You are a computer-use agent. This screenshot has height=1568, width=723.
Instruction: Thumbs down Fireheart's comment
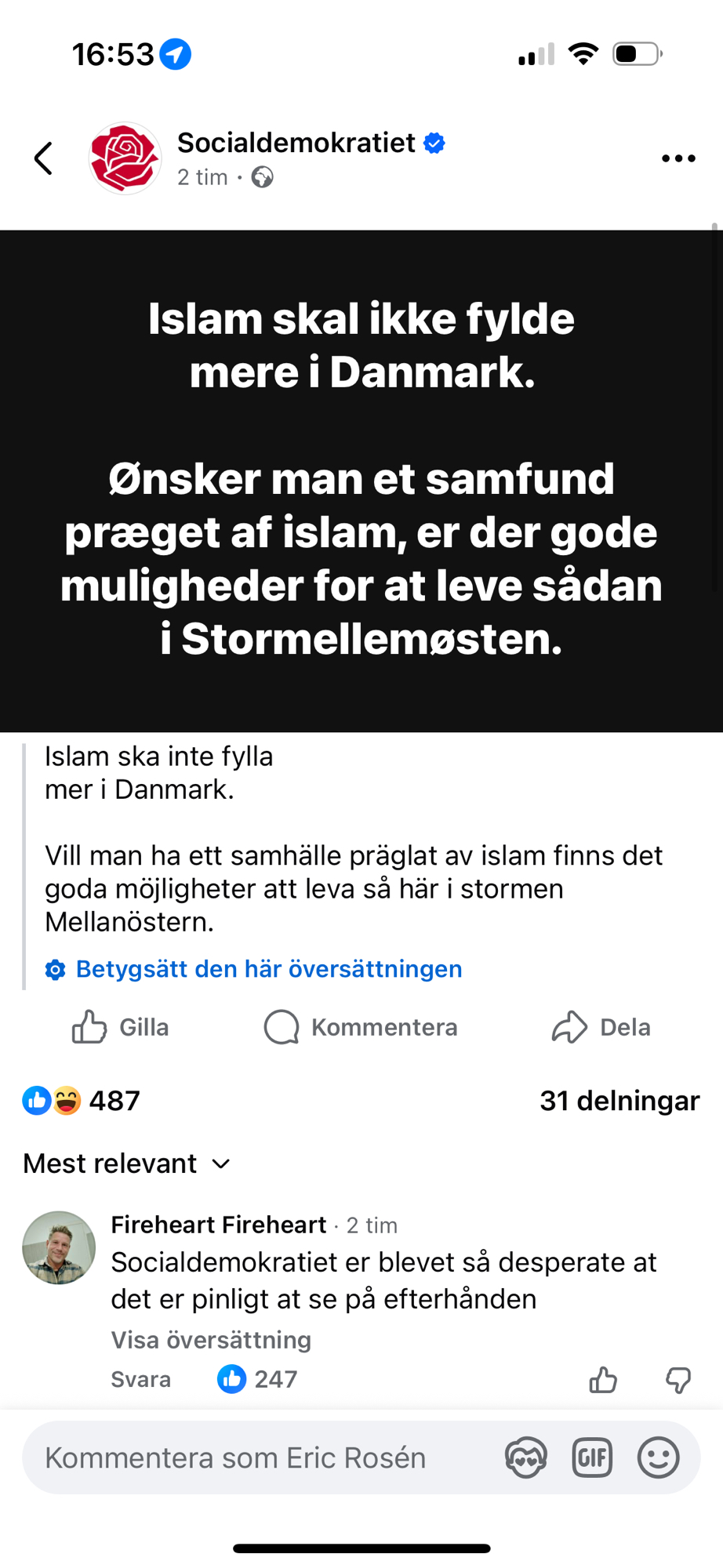point(678,1380)
